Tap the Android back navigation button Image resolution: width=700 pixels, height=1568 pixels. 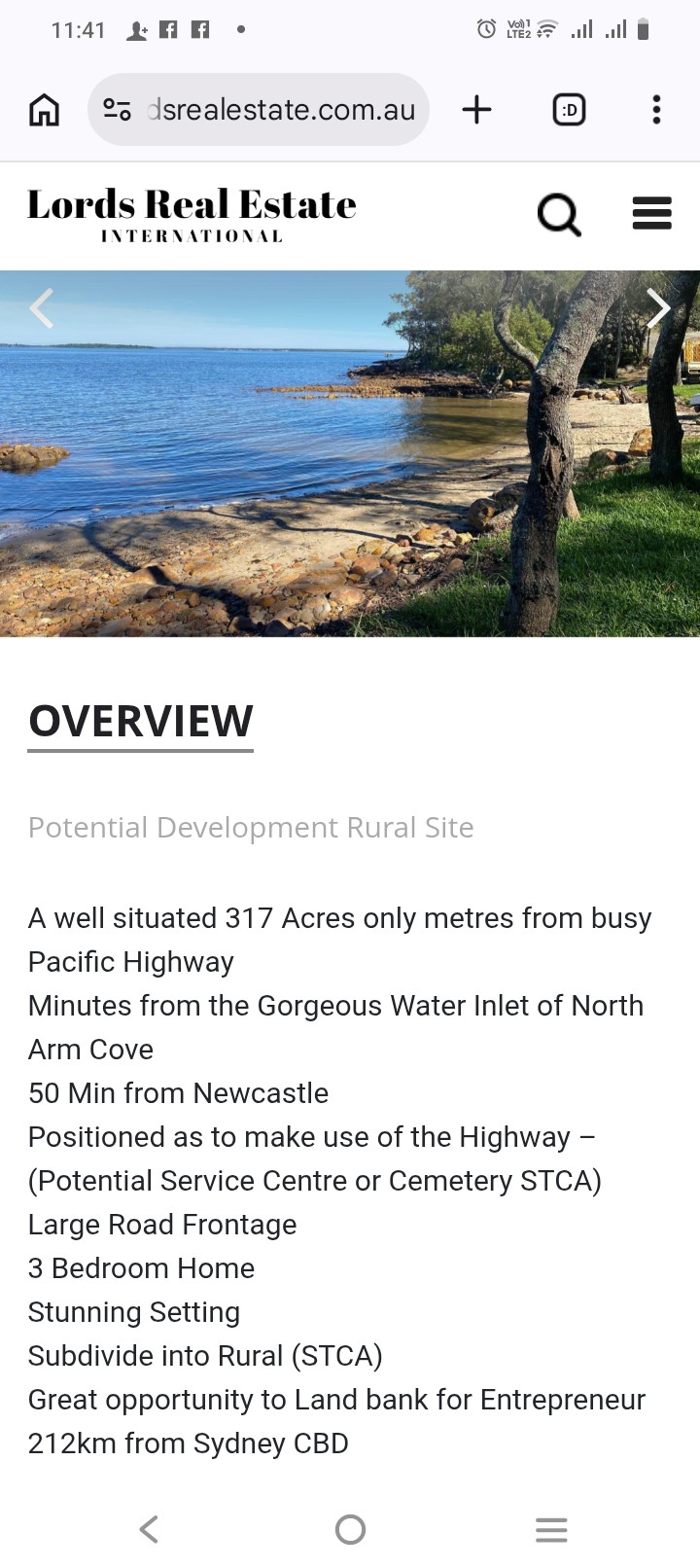(x=148, y=1529)
